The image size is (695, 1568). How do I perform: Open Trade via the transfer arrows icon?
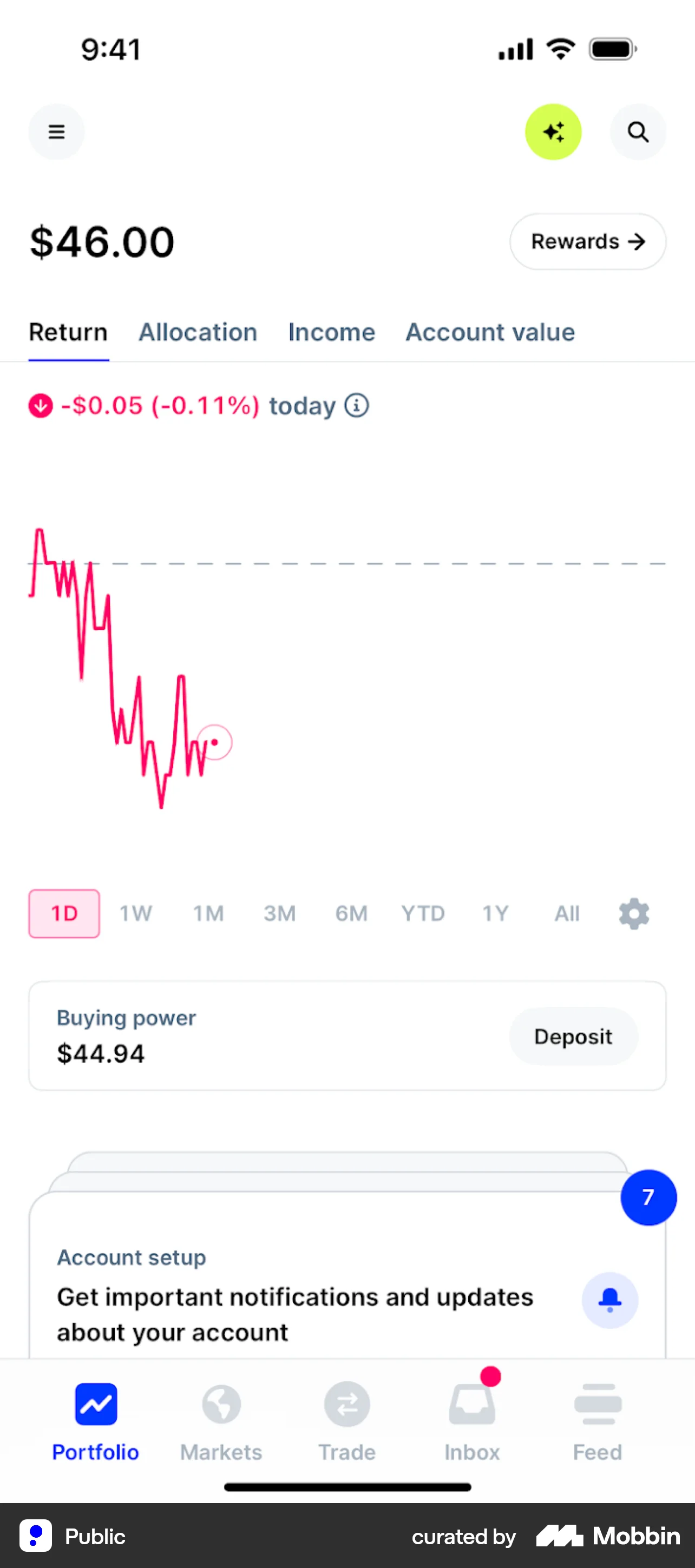pyautogui.click(x=346, y=1404)
